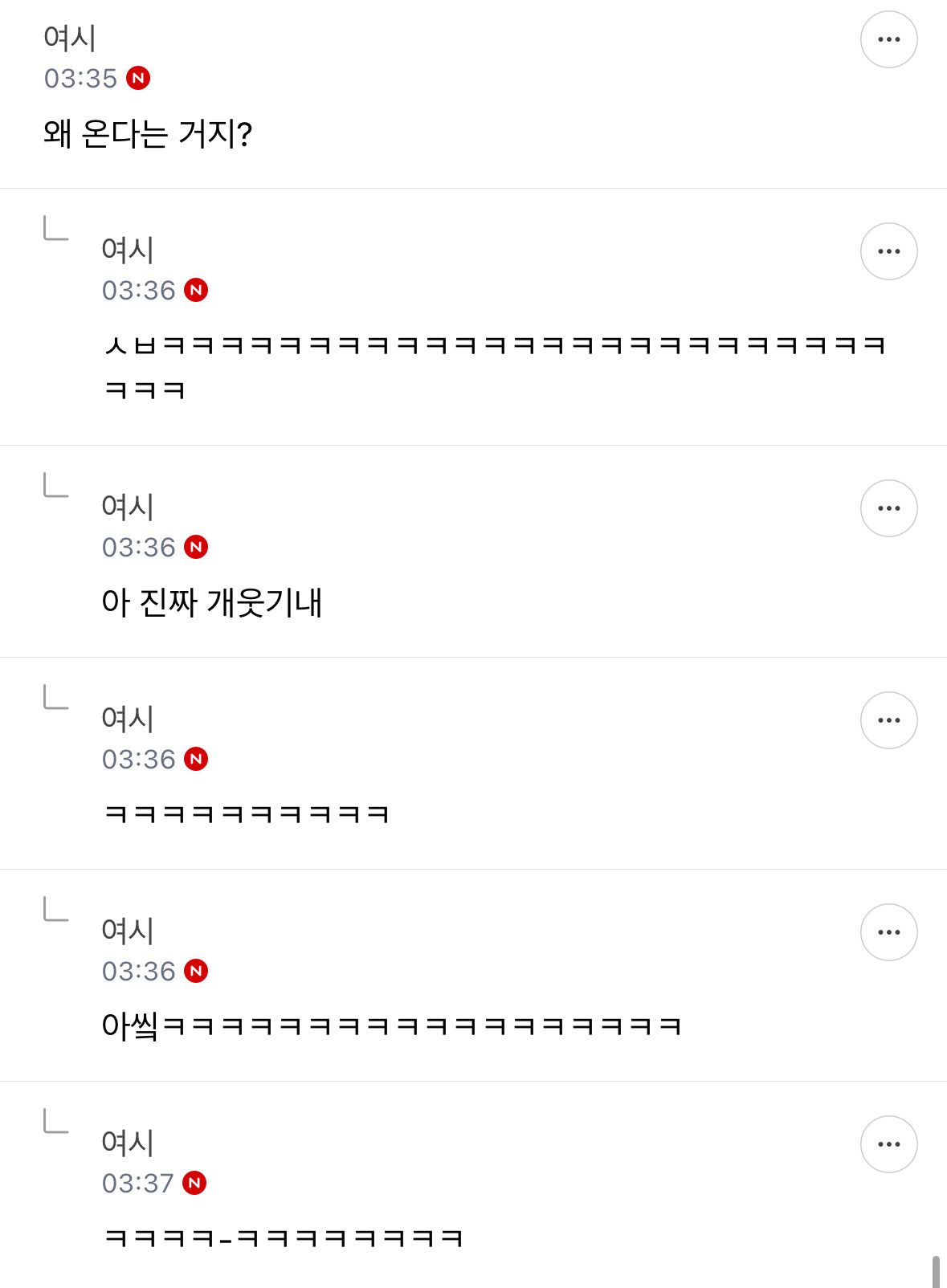Show options for the 03:37 reply
The width and height of the screenshot is (947, 1288).
(x=888, y=1144)
